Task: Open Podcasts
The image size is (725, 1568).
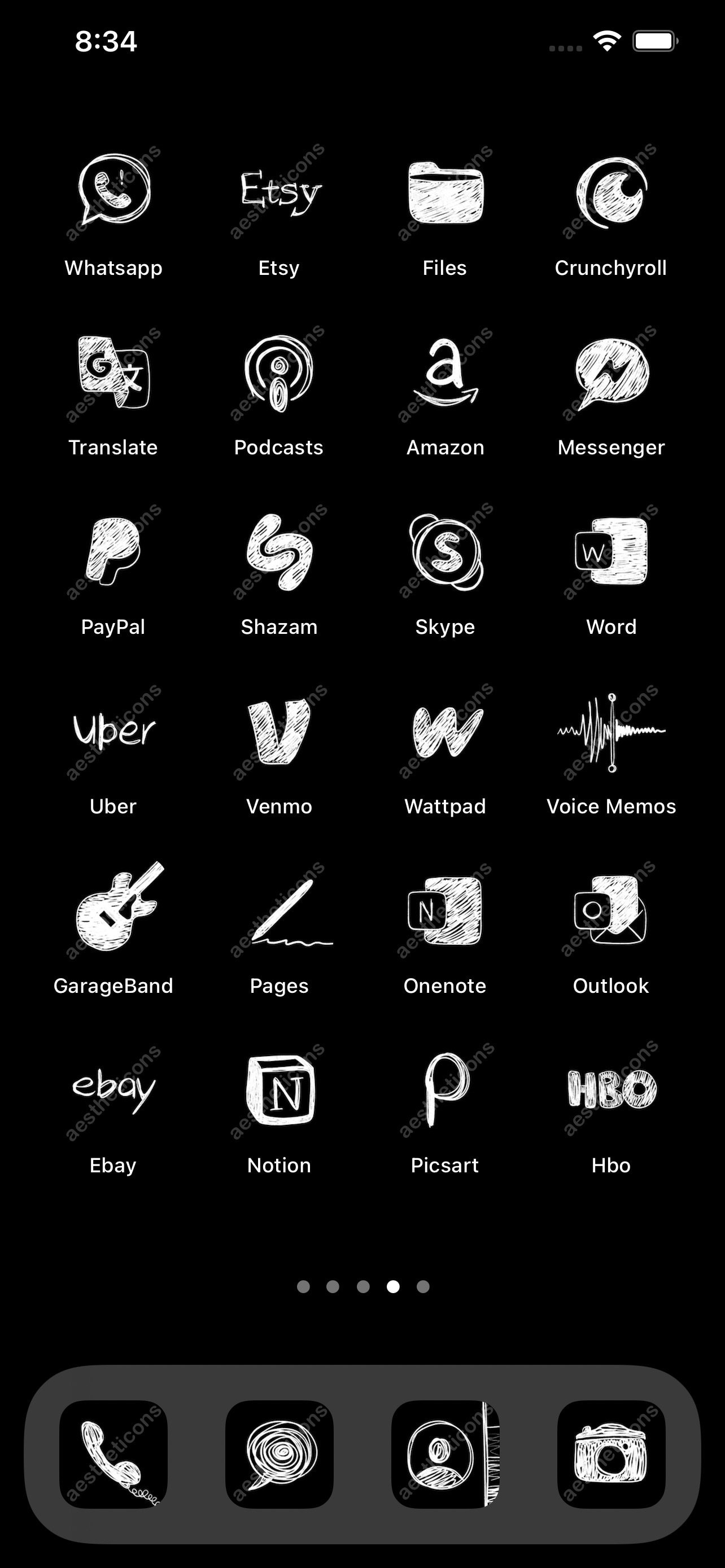Action: (x=279, y=371)
